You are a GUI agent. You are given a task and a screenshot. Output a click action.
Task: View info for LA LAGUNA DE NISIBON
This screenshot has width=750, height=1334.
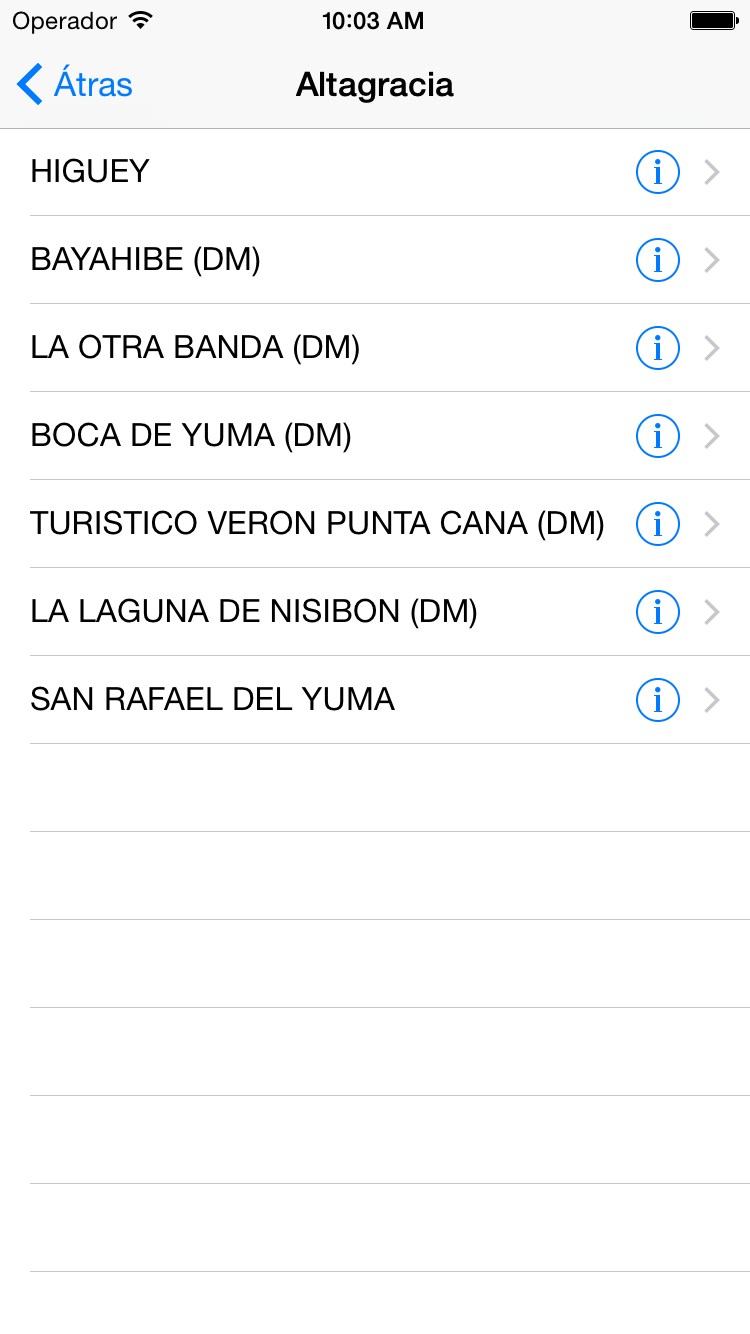tap(657, 612)
